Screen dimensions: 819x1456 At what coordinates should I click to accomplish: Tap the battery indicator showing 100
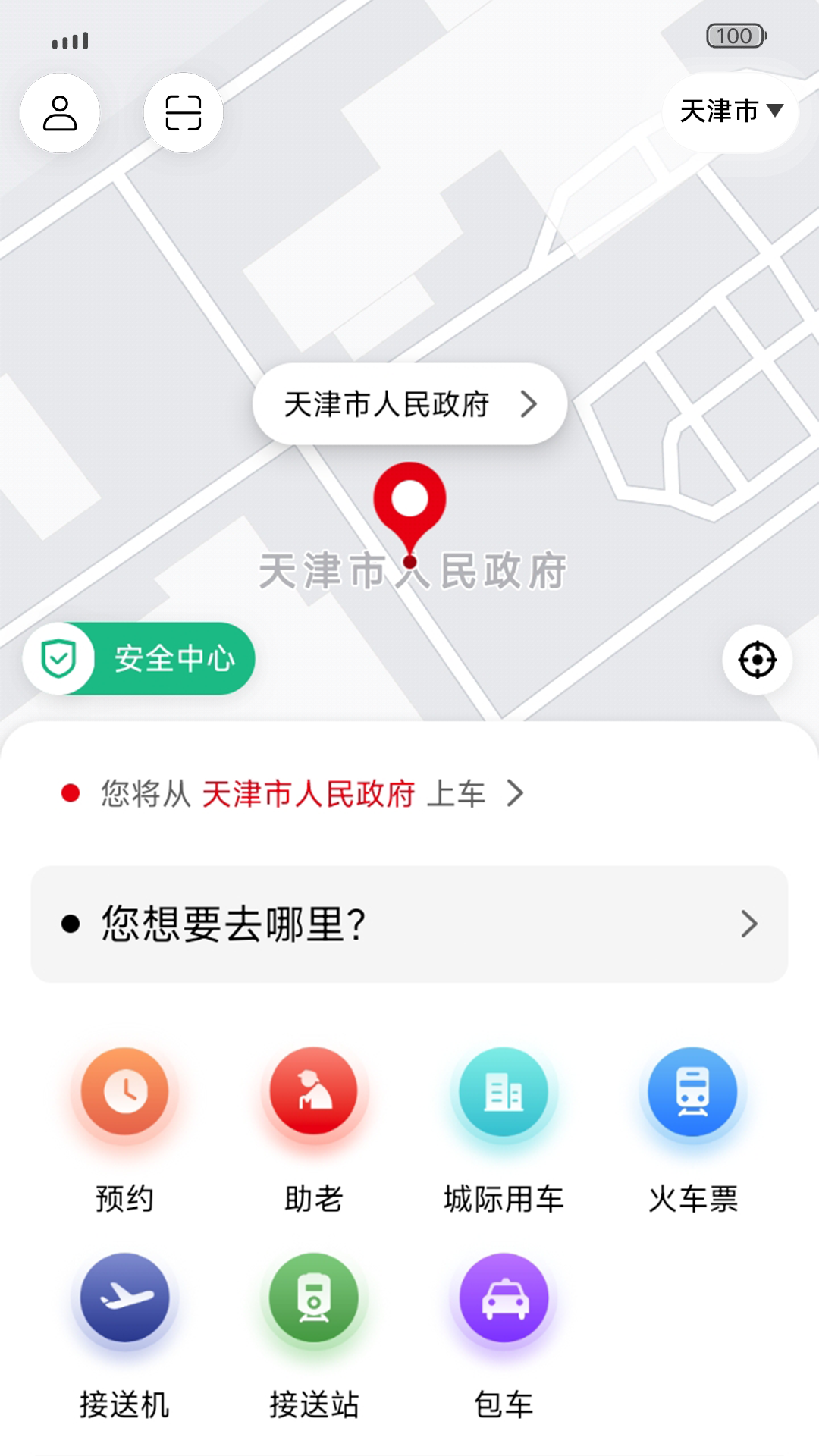[734, 36]
